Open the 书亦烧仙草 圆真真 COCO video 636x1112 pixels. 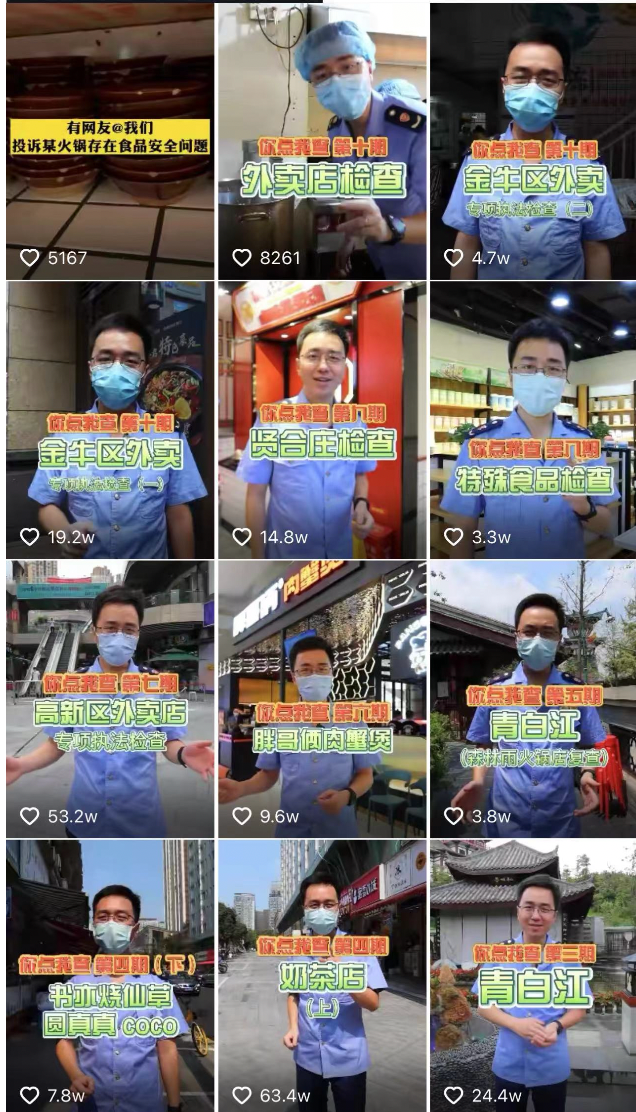point(109,975)
